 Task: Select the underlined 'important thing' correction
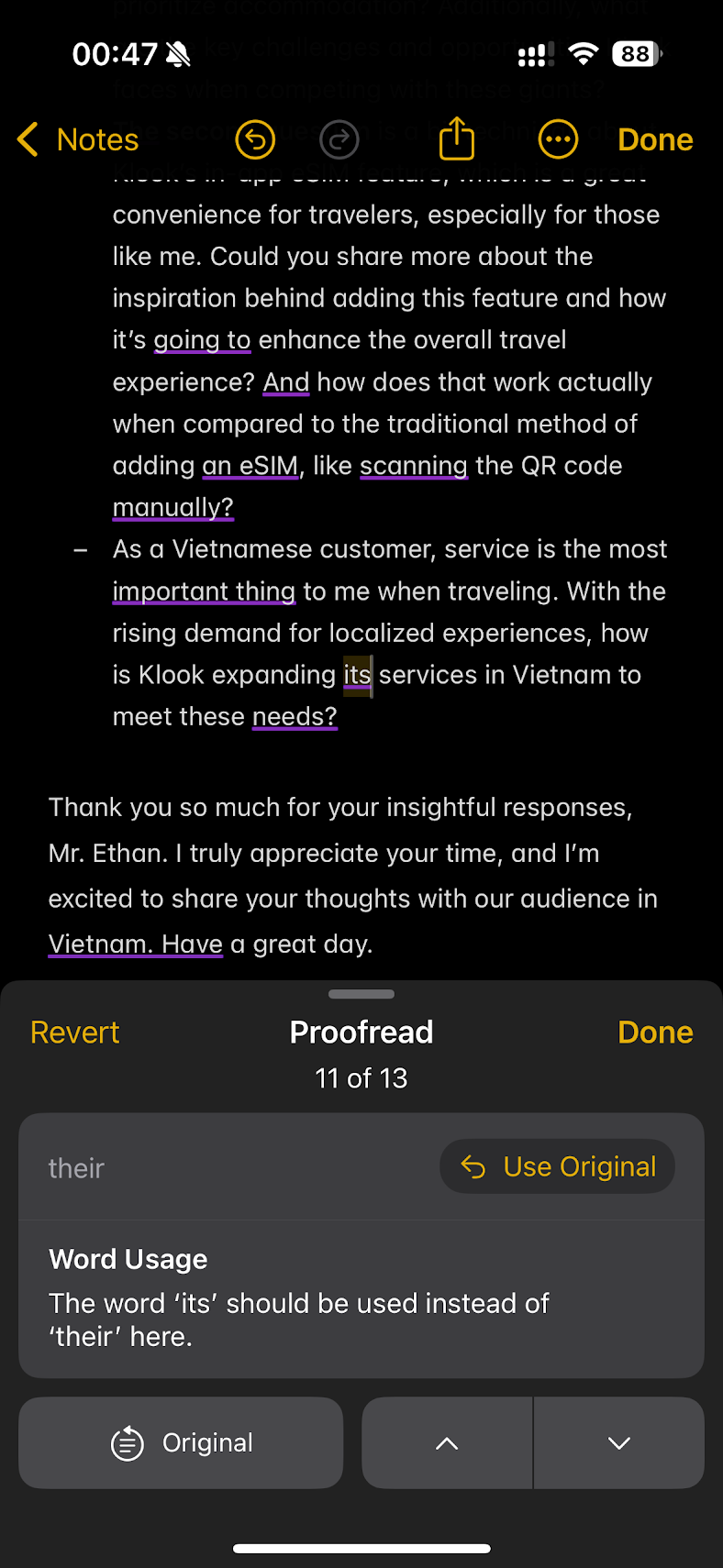(204, 591)
